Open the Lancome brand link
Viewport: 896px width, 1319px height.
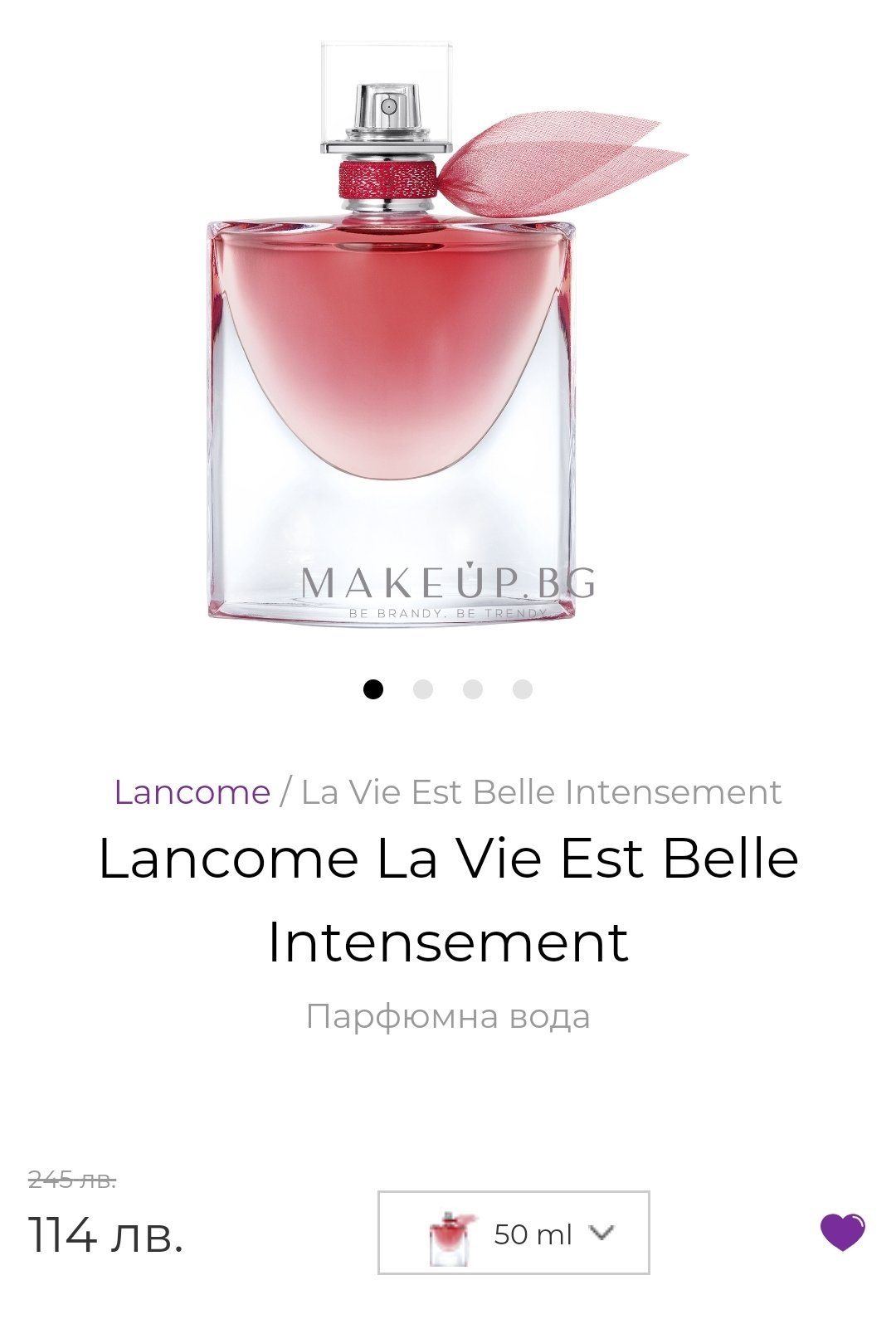point(192,791)
